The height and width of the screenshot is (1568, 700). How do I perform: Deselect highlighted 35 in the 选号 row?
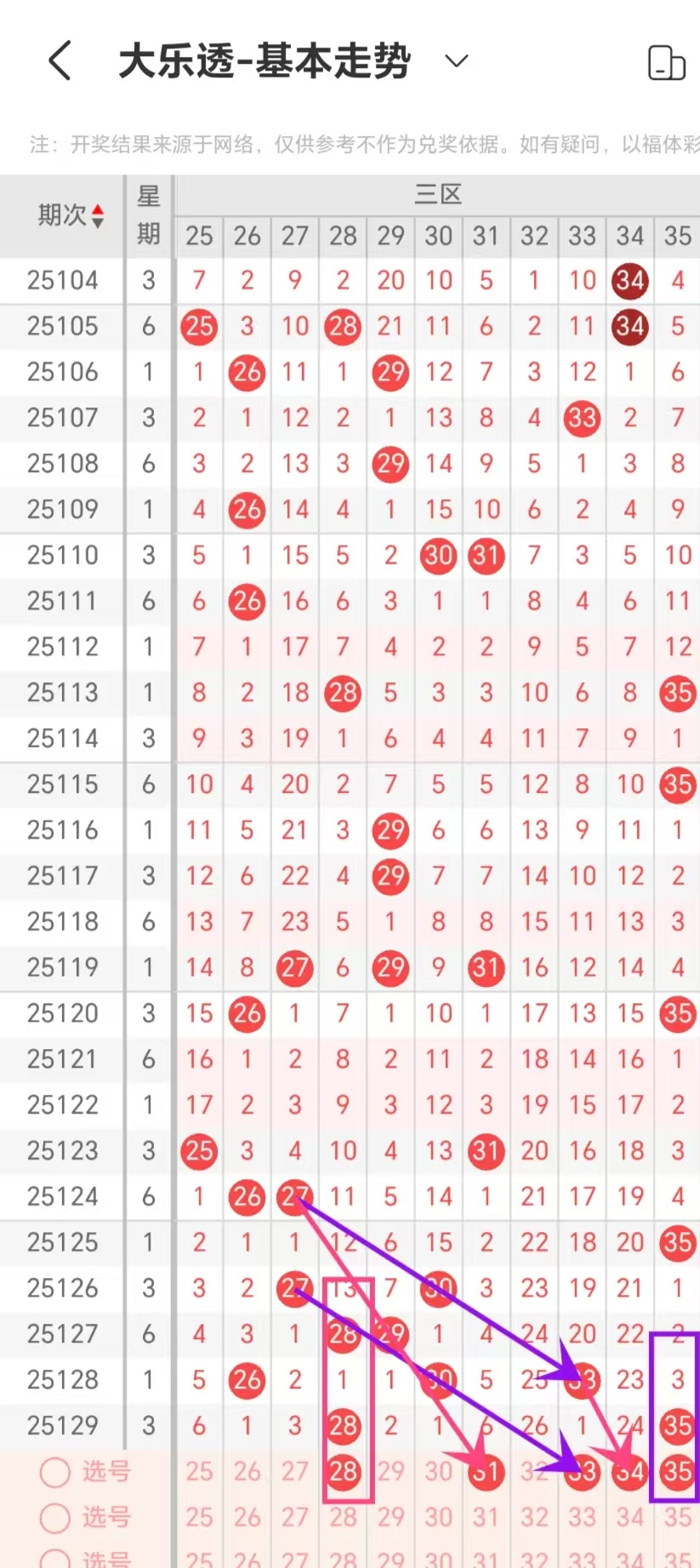point(677,1472)
